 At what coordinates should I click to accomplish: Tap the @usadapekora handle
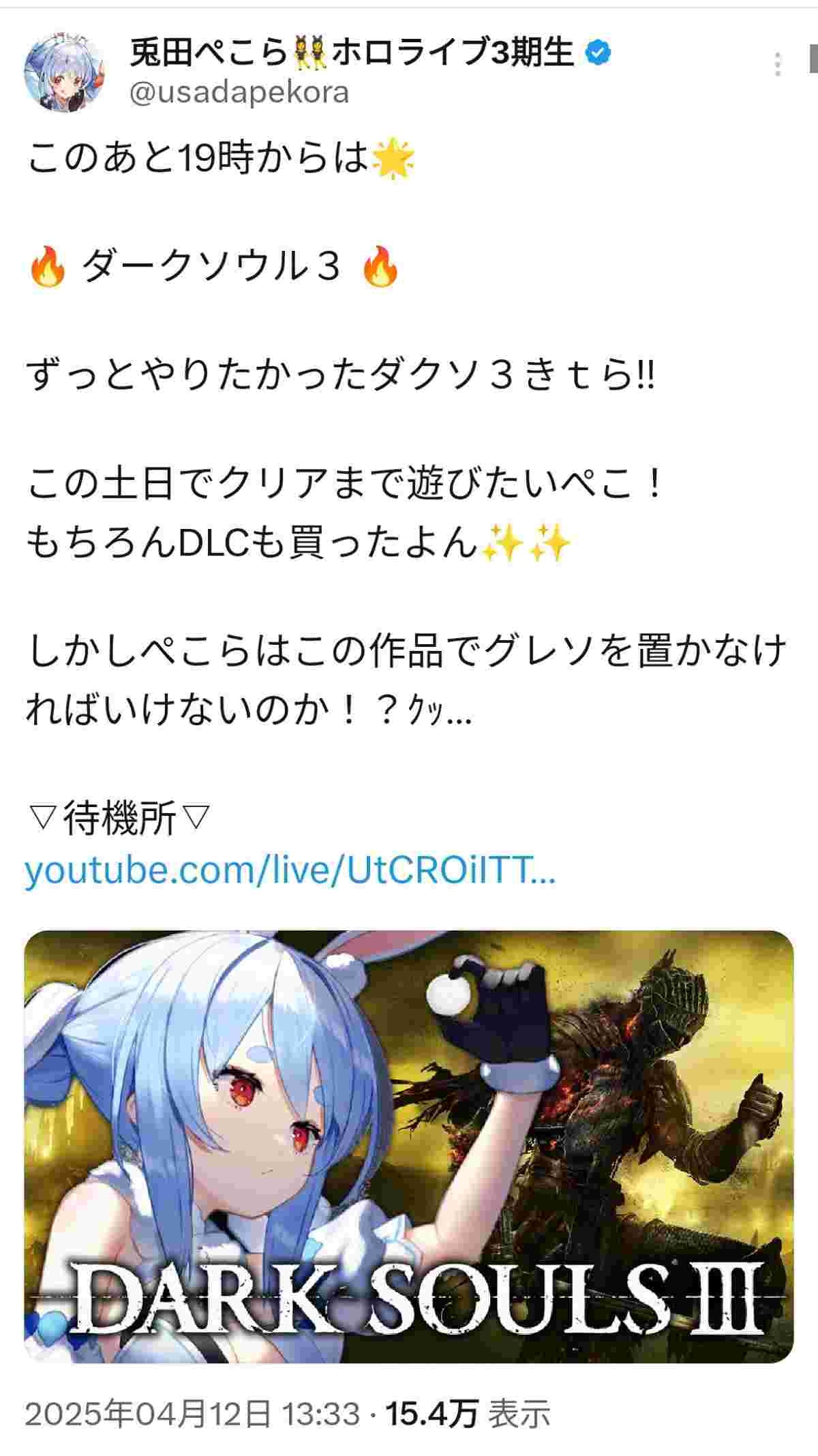pos(239,92)
